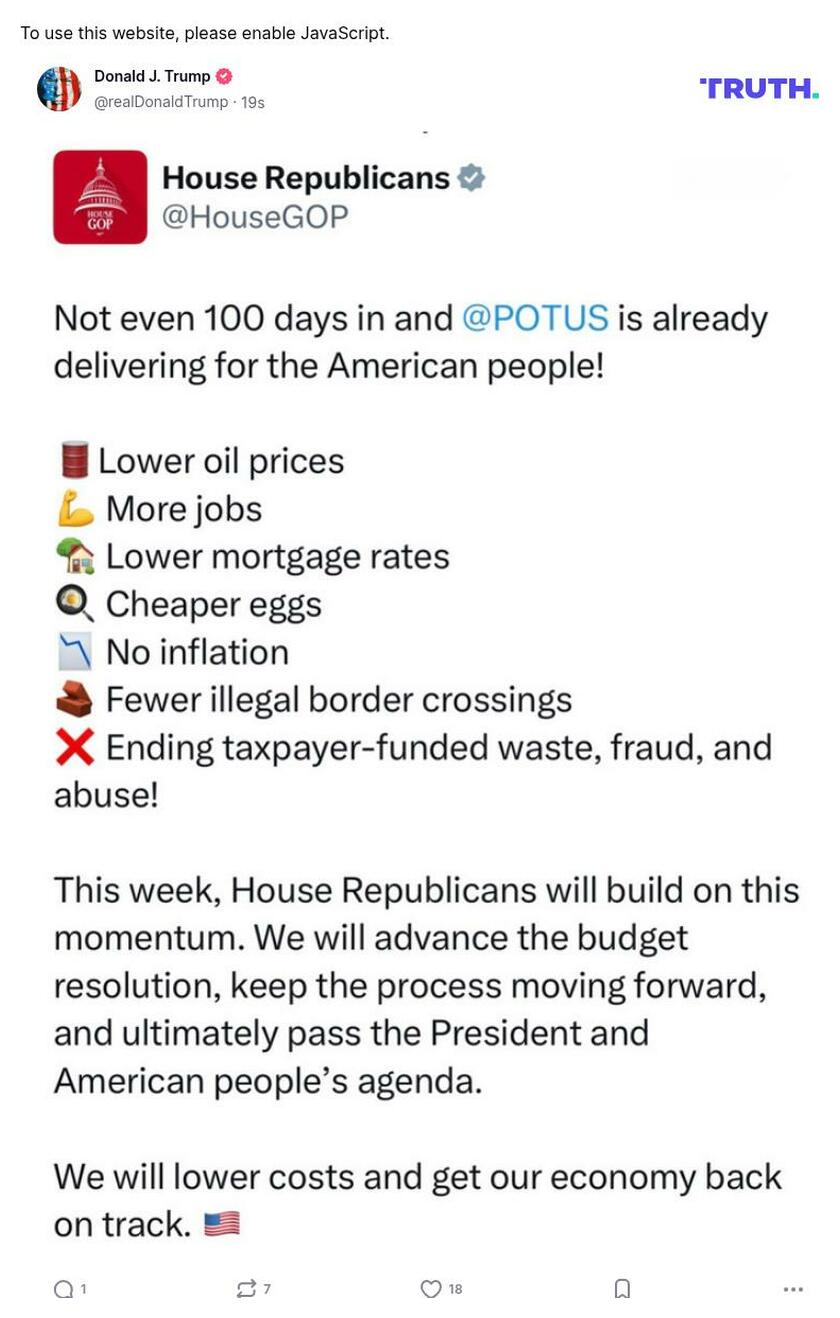Click the ReTruth icon showing 7 shares

246,1290
